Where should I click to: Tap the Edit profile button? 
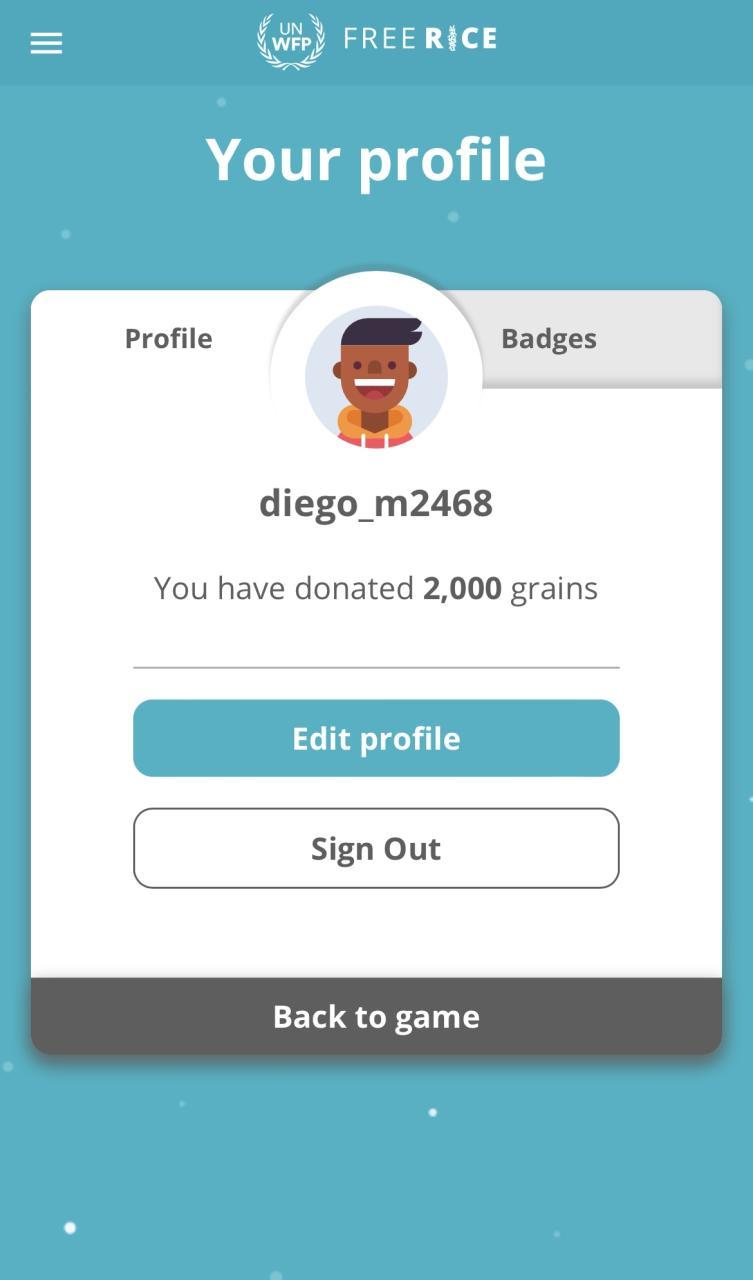pyautogui.click(x=376, y=738)
